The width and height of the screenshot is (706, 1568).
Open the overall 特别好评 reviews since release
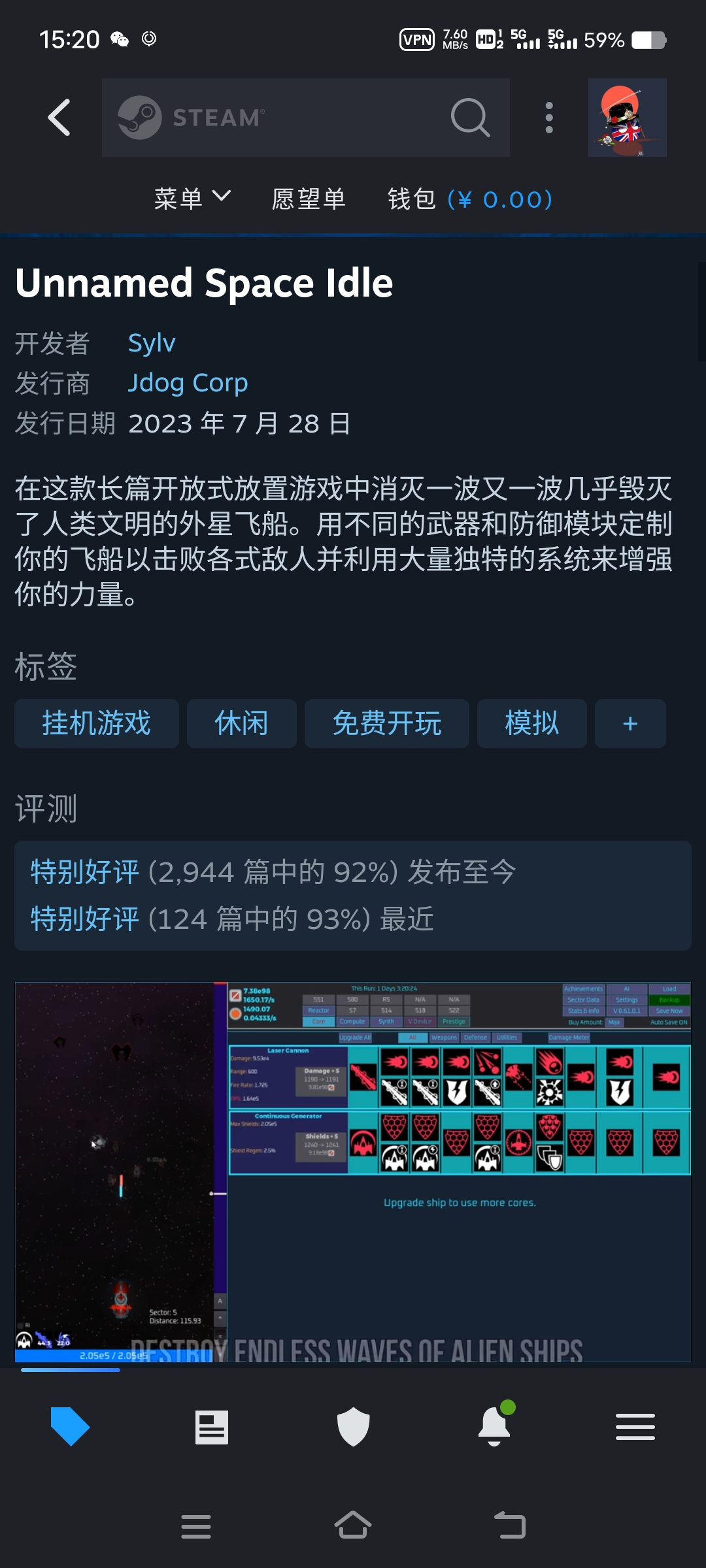coord(273,872)
